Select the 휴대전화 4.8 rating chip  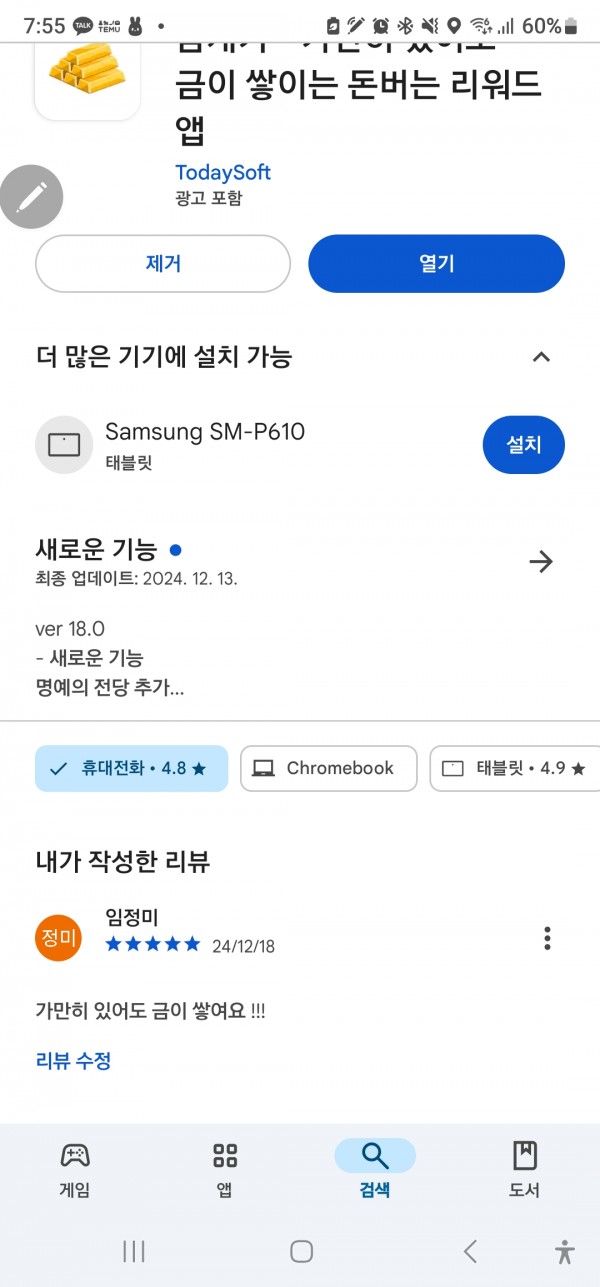pyautogui.click(x=131, y=768)
